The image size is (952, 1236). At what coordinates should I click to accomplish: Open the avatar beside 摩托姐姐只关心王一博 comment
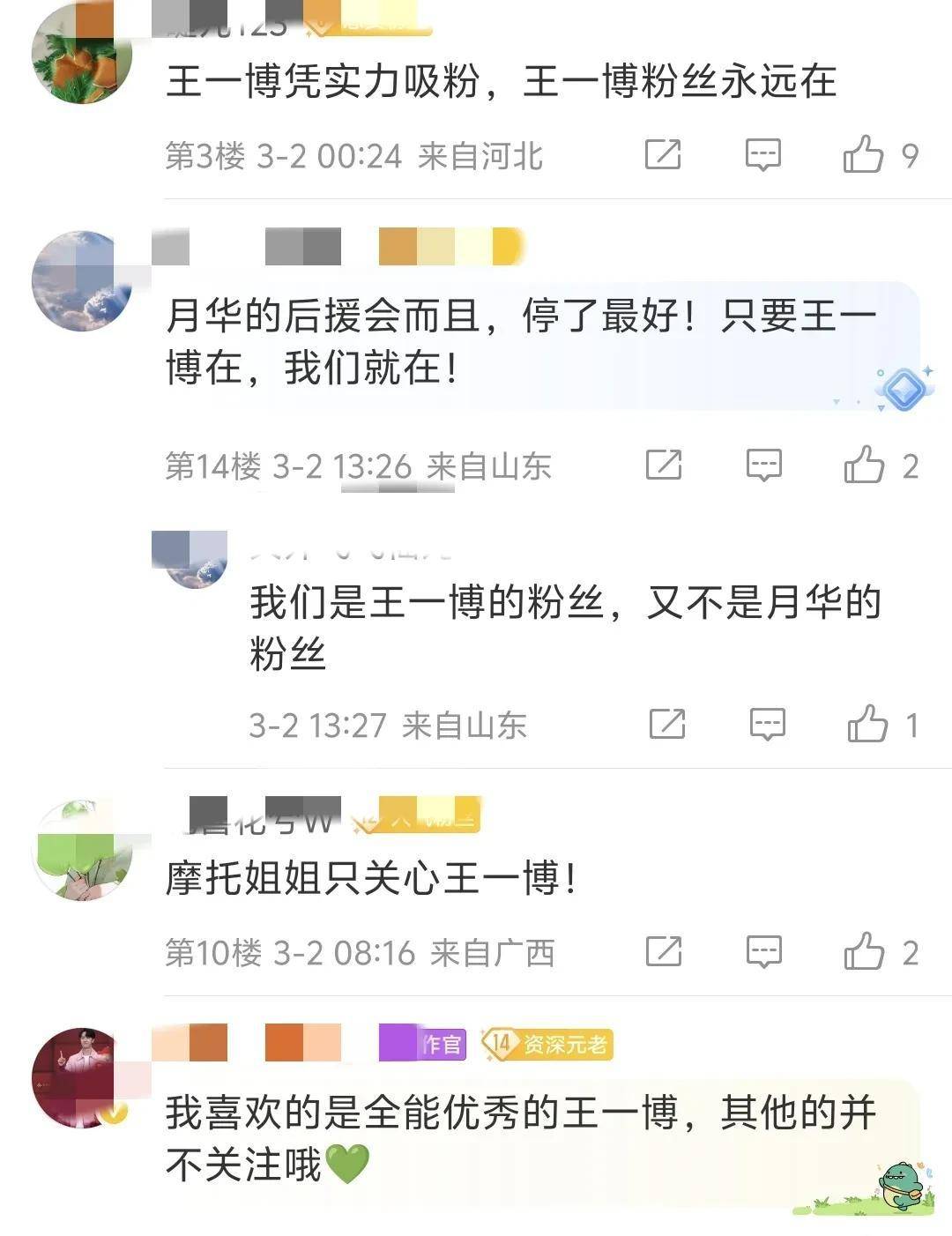click(x=81, y=850)
